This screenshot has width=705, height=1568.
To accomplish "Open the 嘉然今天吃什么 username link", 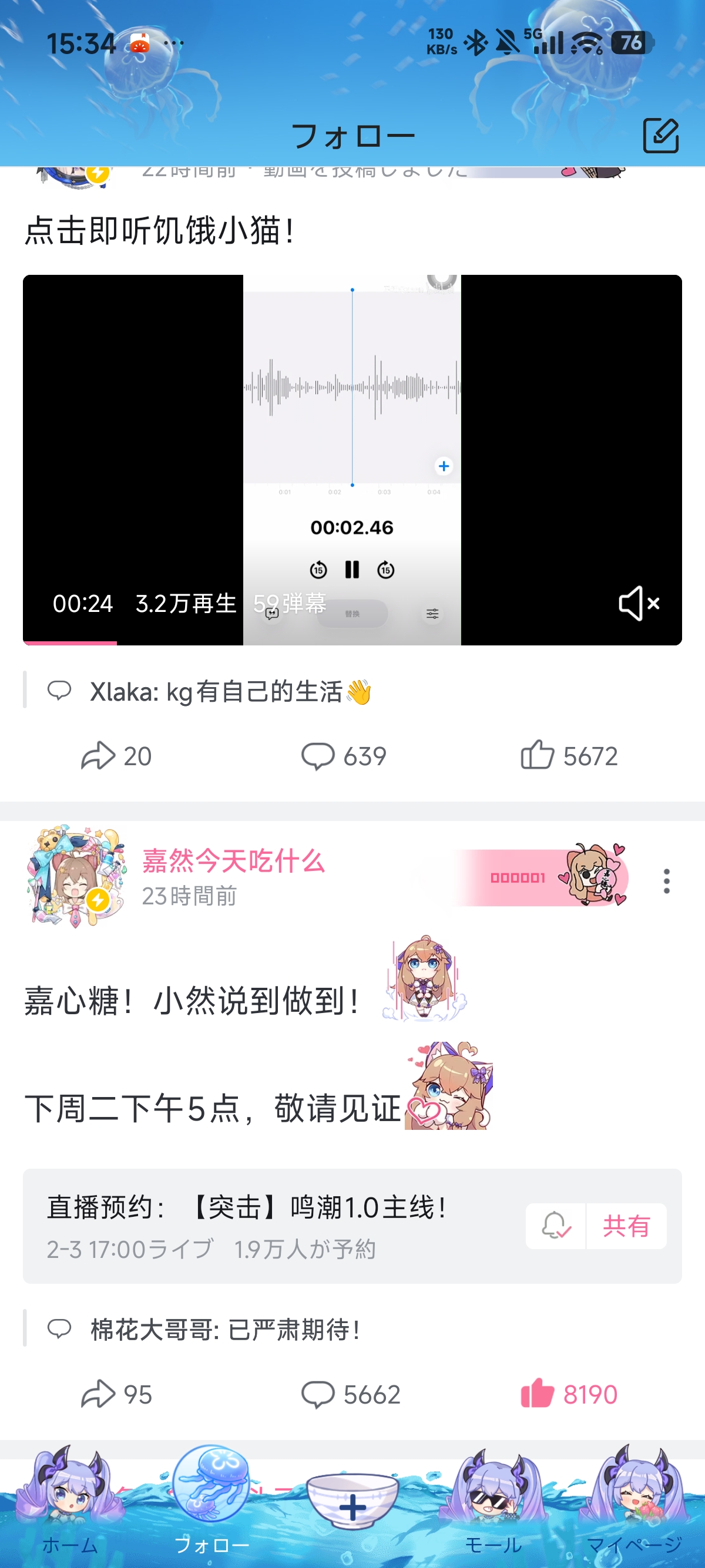I will (234, 861).
